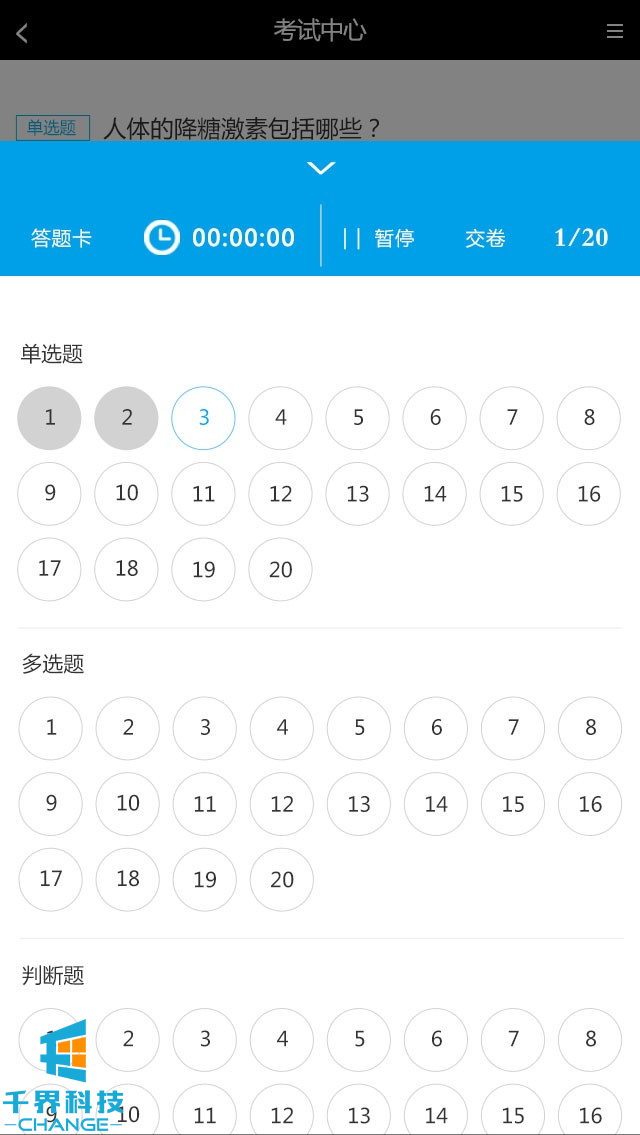This screenshot has width=640, height=1135.
Task: Select single-choice question 3
Action: [x=203, y=418]
